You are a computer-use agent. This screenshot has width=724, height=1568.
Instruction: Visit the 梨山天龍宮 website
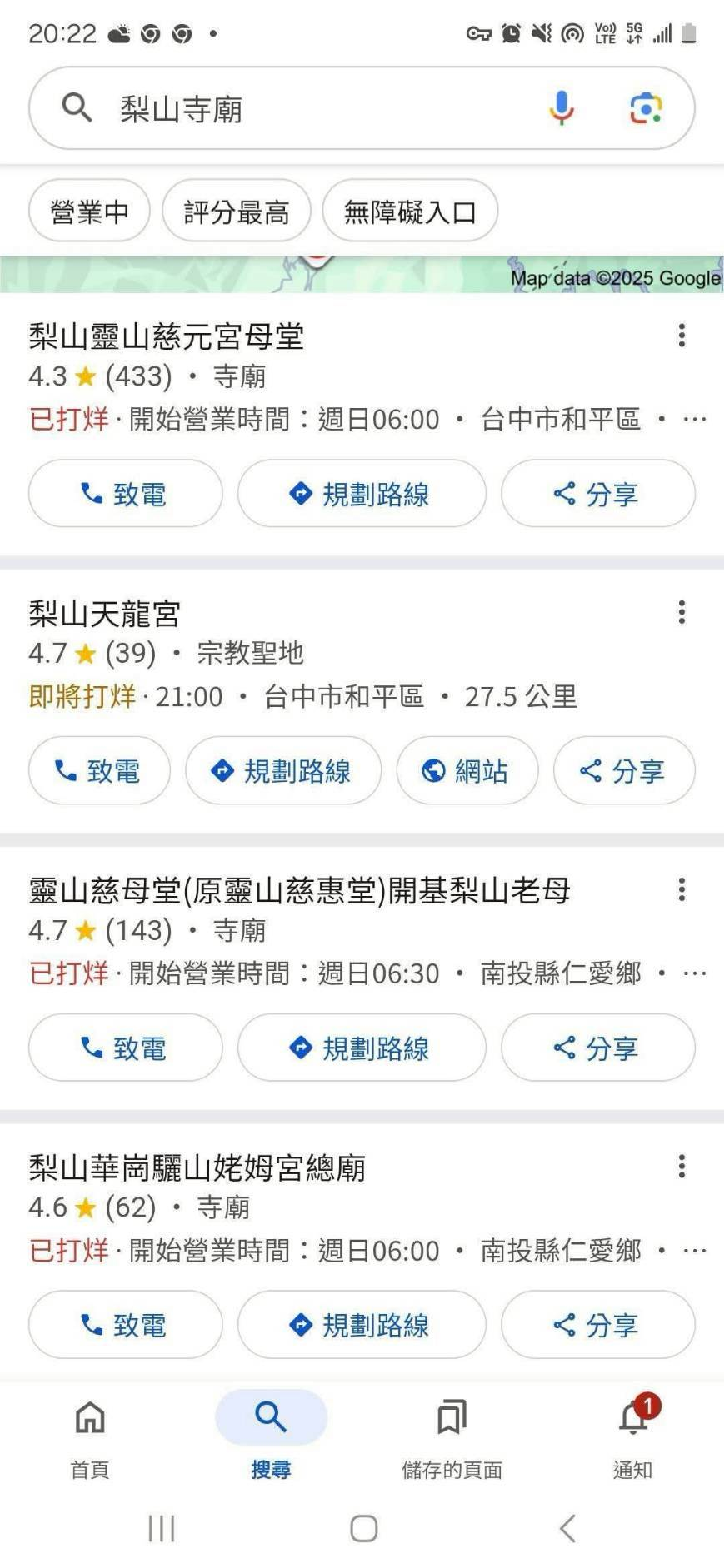pyautogui.click(x=467, y=771)
